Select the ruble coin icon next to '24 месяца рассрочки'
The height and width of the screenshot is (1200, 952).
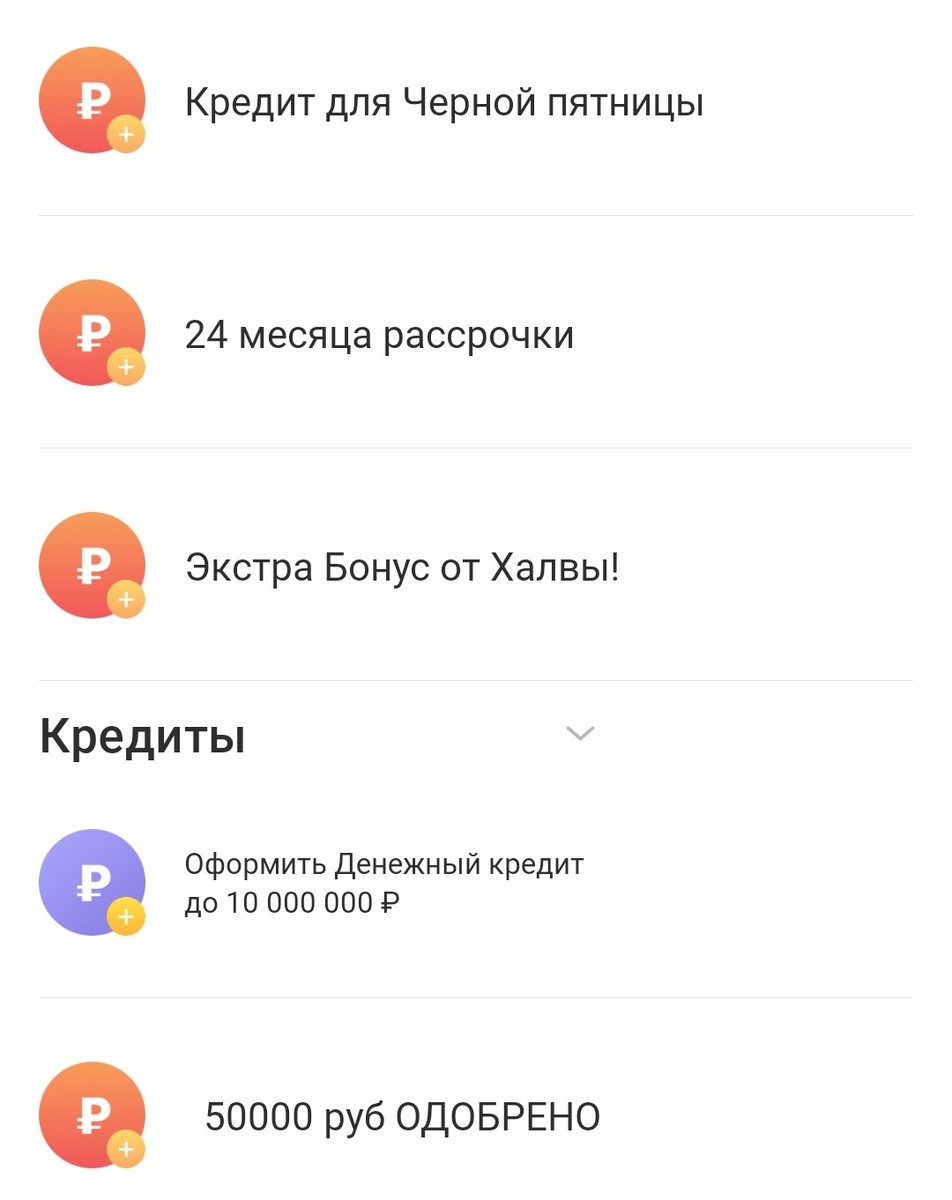92,333
